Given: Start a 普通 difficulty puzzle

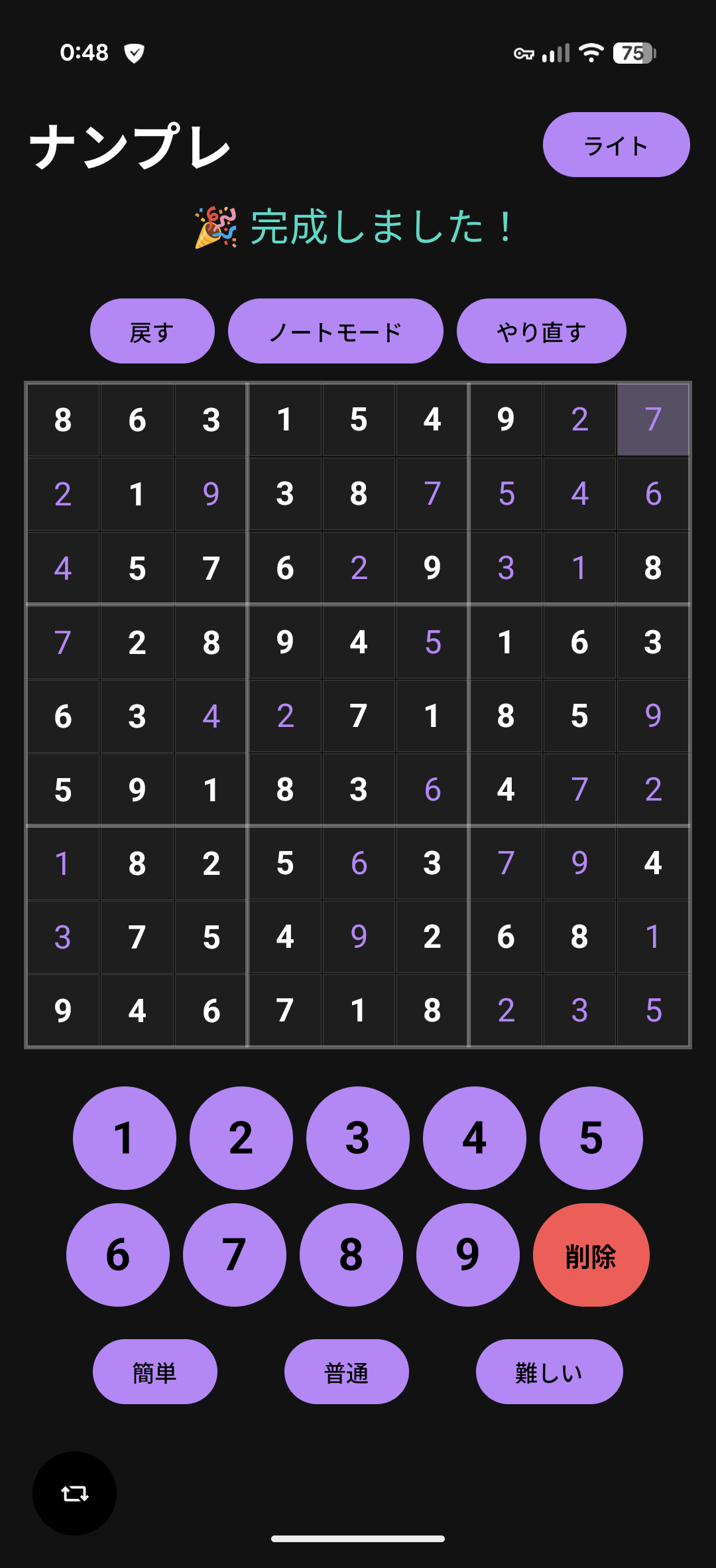Looking at the screenshot, I should click(x=347, y=1371).
